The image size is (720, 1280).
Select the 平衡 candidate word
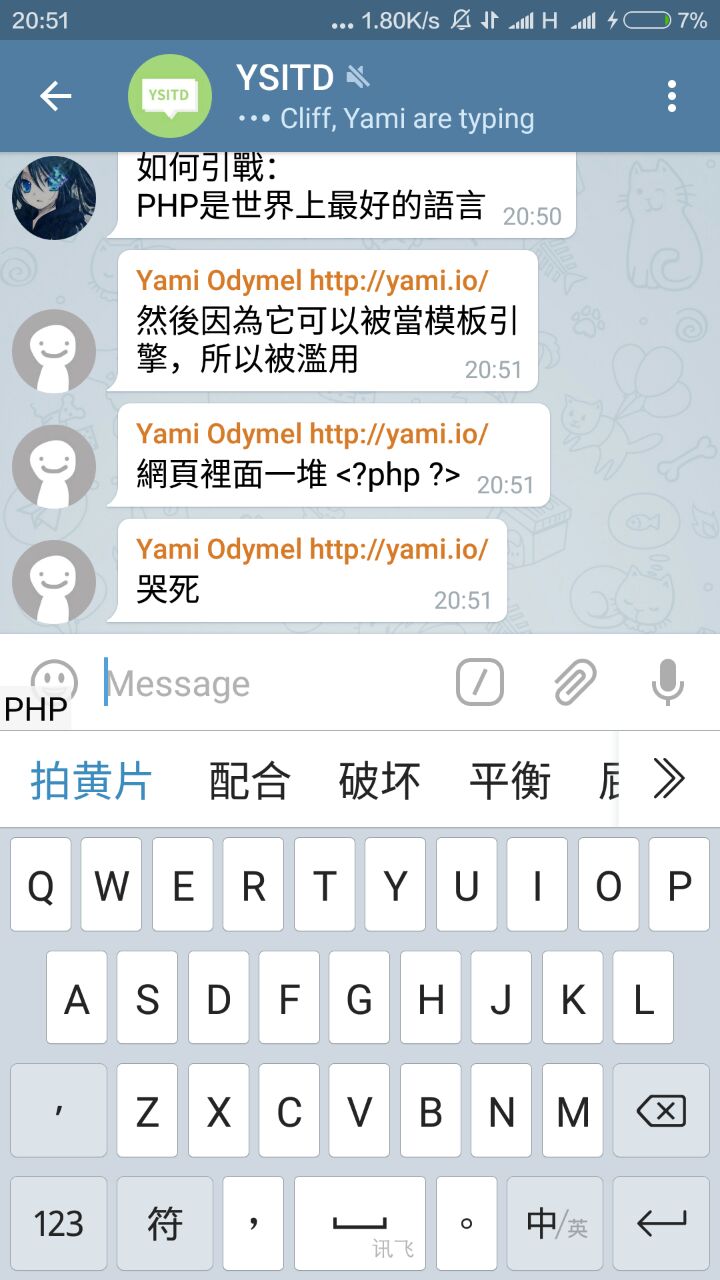pyautogui.click(x=510, y=781)
